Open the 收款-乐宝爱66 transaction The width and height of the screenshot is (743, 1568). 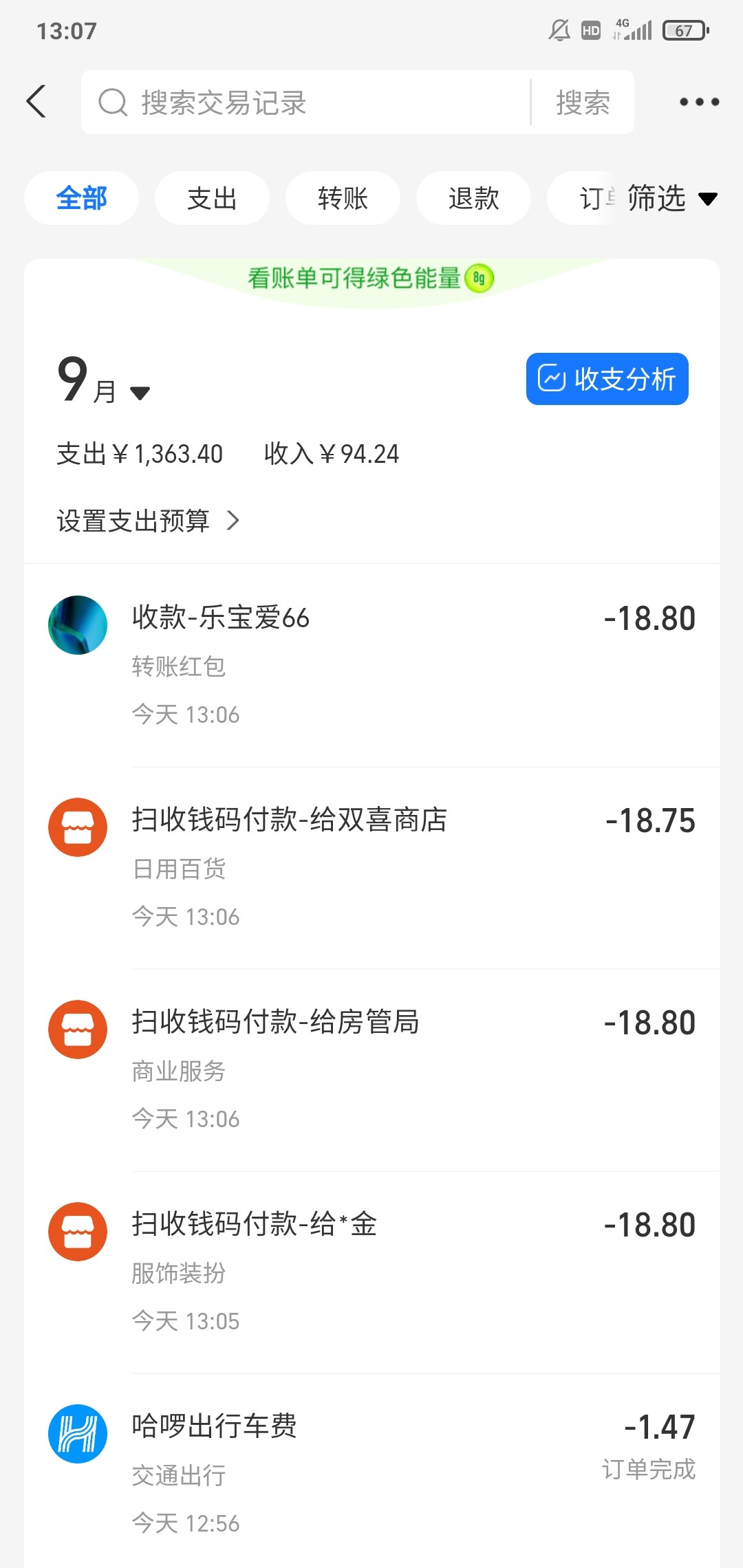pos(371,664)
